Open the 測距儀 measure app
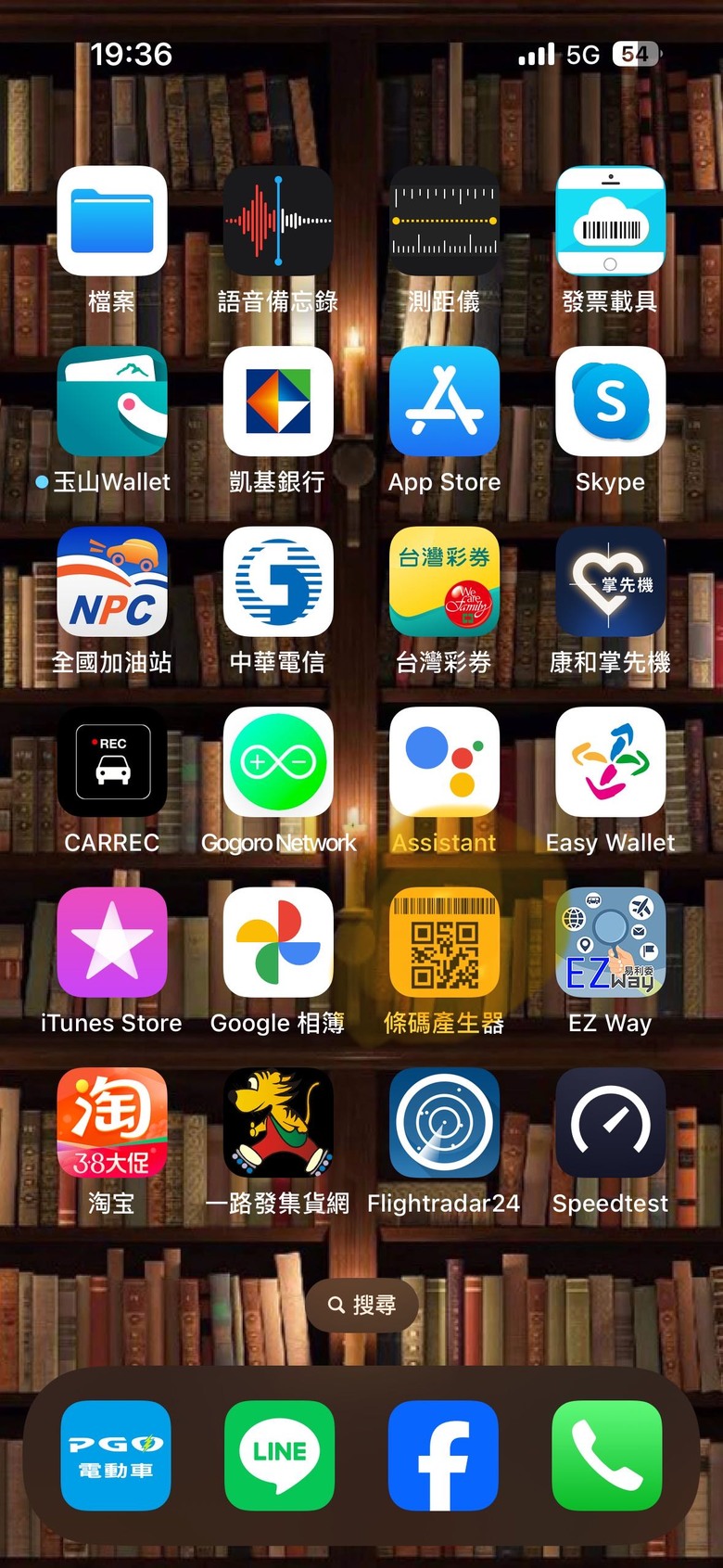Image resolution: width=723 pixels, height=1568 pixels. (x=444, y=221)
